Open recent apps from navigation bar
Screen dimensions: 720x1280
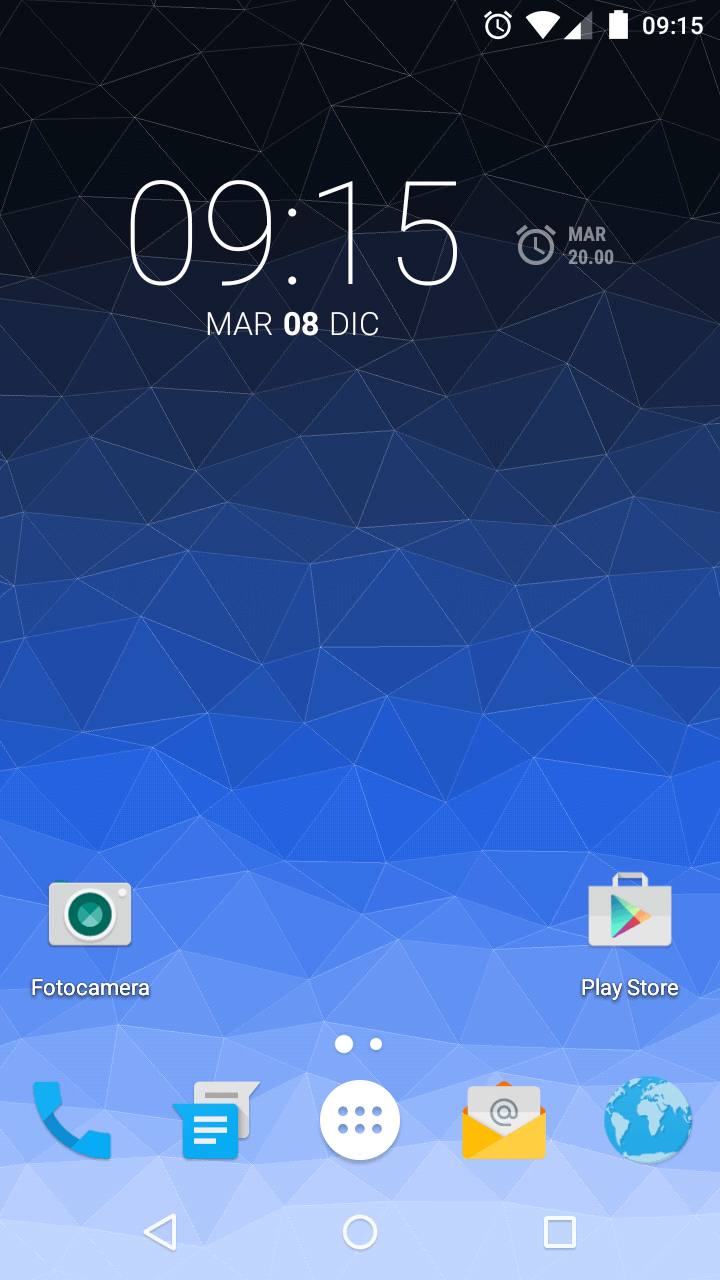tap(560, 1232)
